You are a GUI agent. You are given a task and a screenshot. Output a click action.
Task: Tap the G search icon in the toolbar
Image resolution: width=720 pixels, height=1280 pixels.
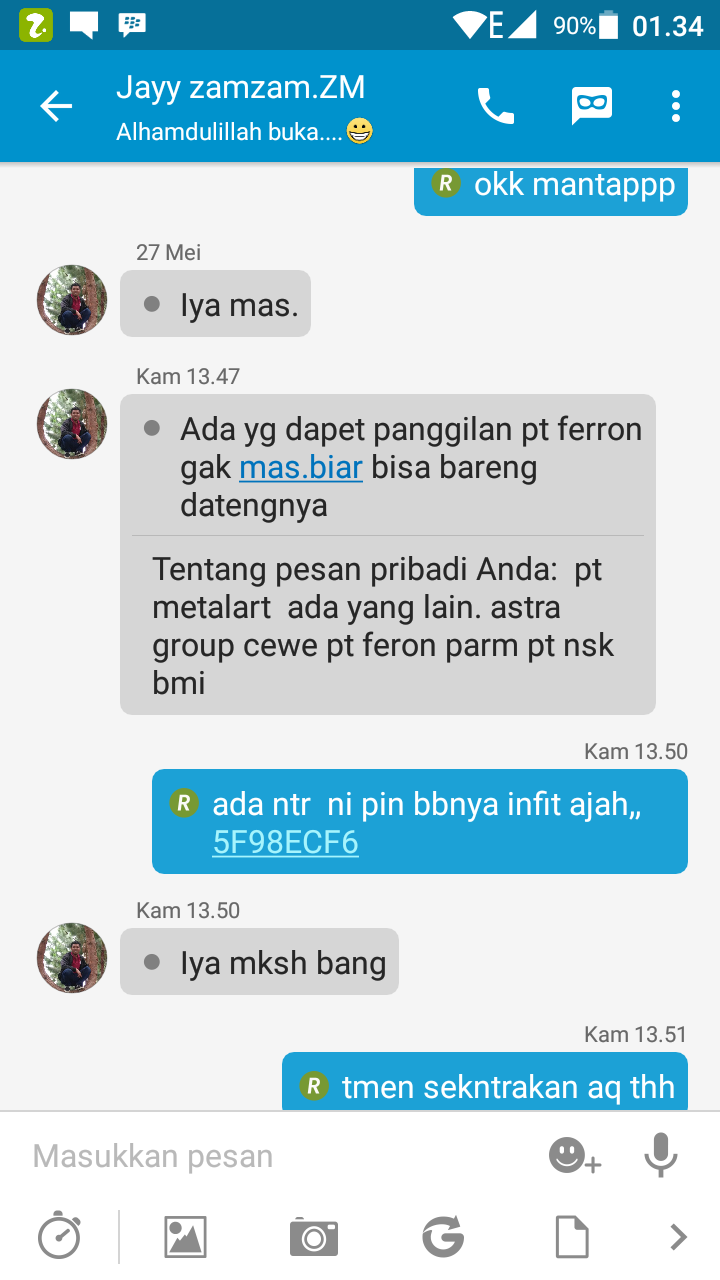coord(443,1236)
